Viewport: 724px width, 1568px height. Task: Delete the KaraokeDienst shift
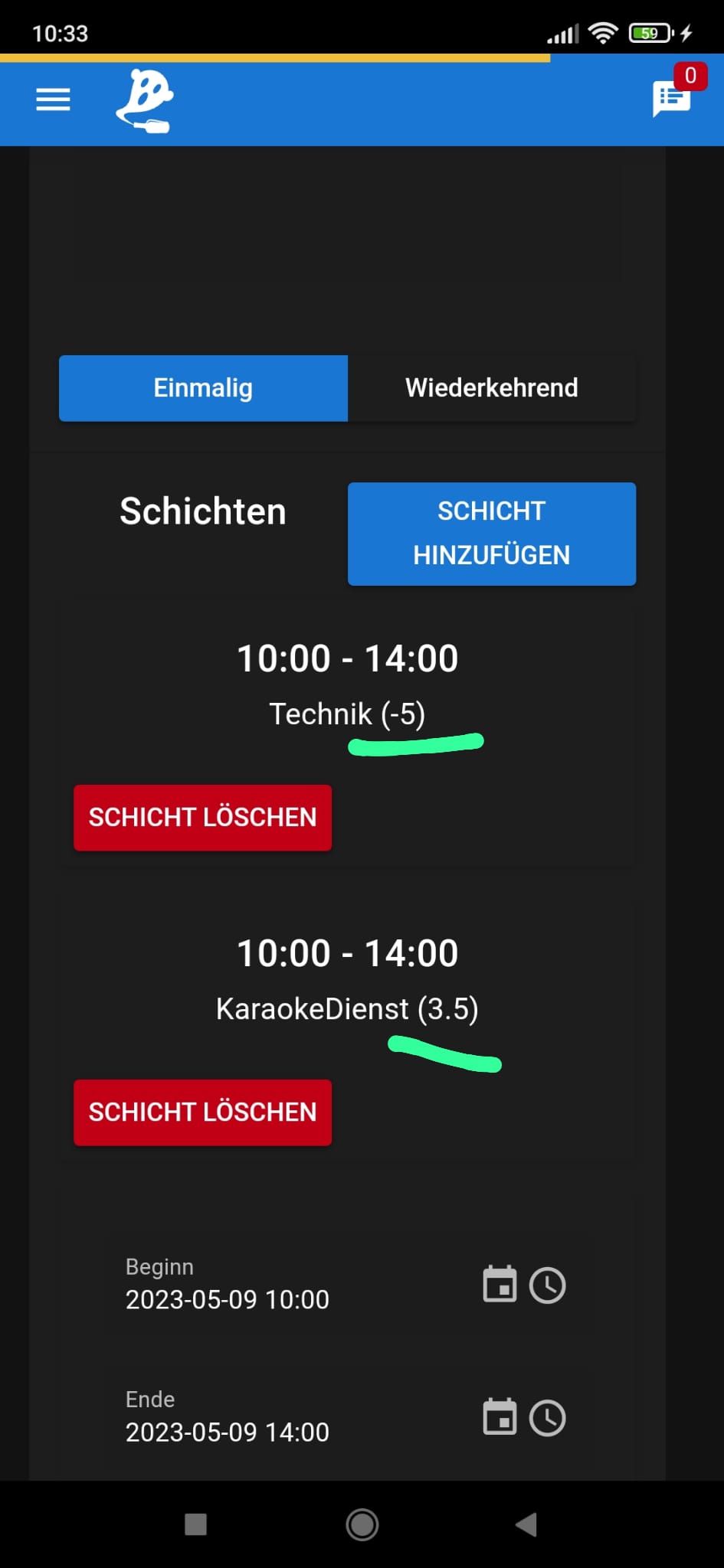coord(202,1112)
